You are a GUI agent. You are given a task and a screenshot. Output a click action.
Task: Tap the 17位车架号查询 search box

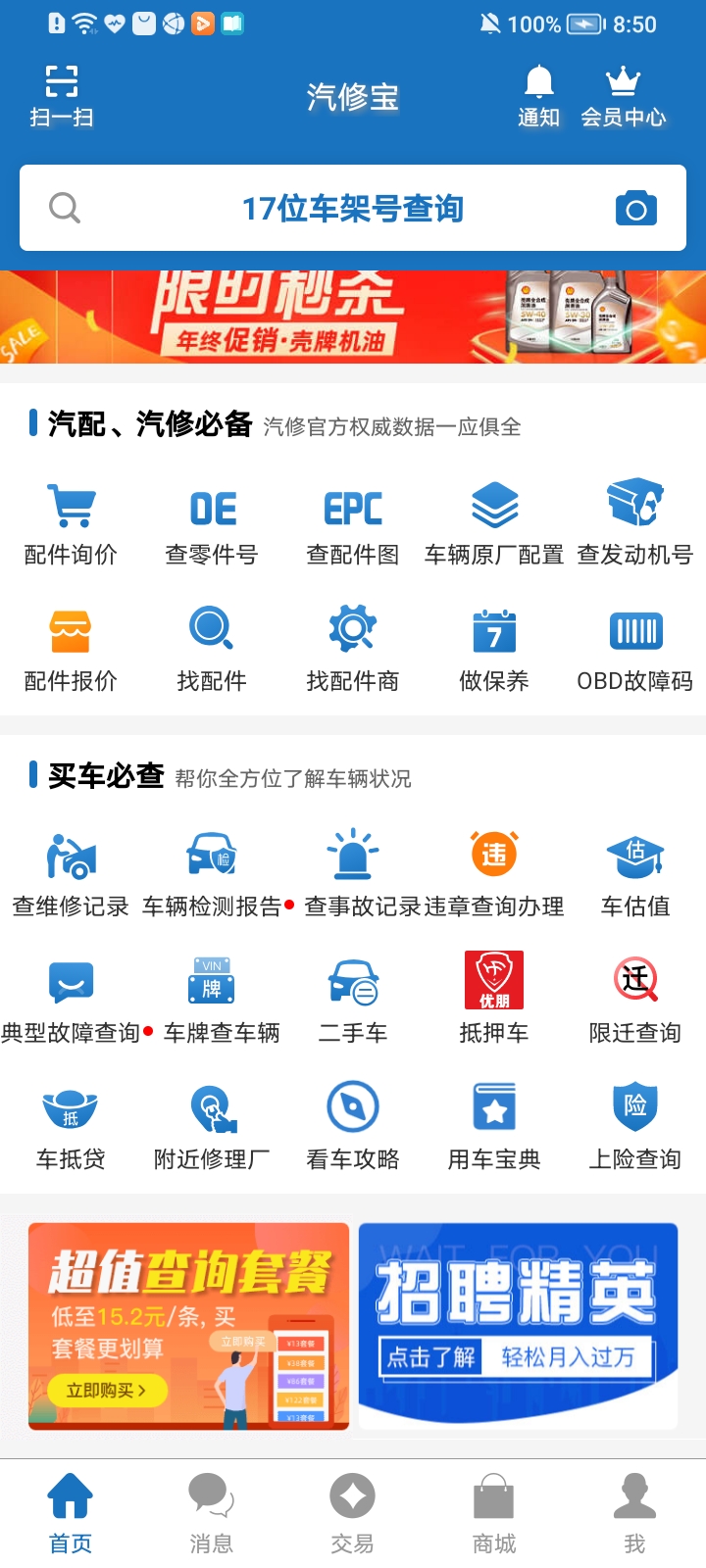point(351,209)
